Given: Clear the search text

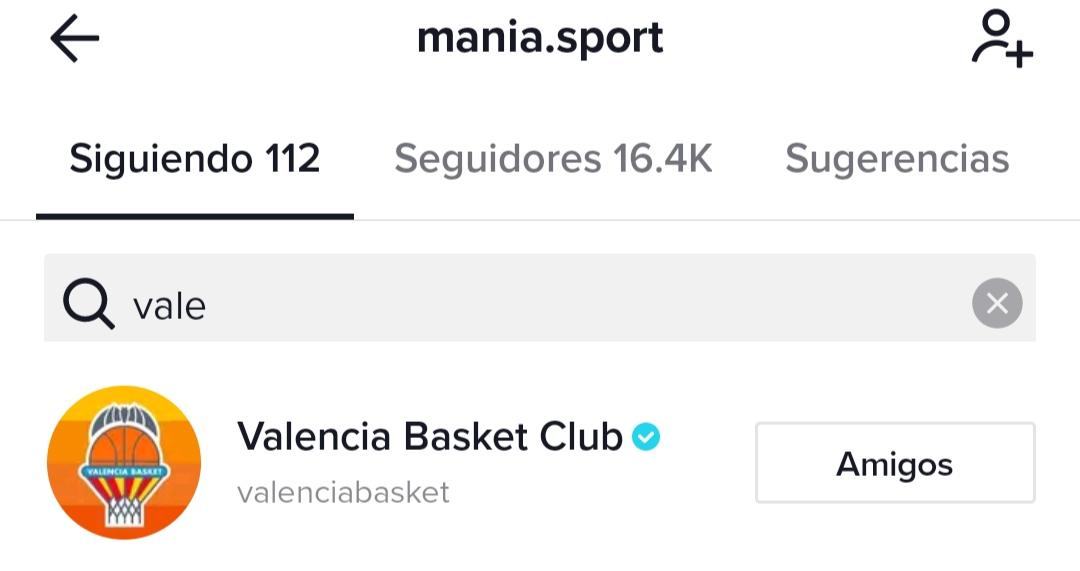Looking at the screenshot, I should click(x=997, y=303).
